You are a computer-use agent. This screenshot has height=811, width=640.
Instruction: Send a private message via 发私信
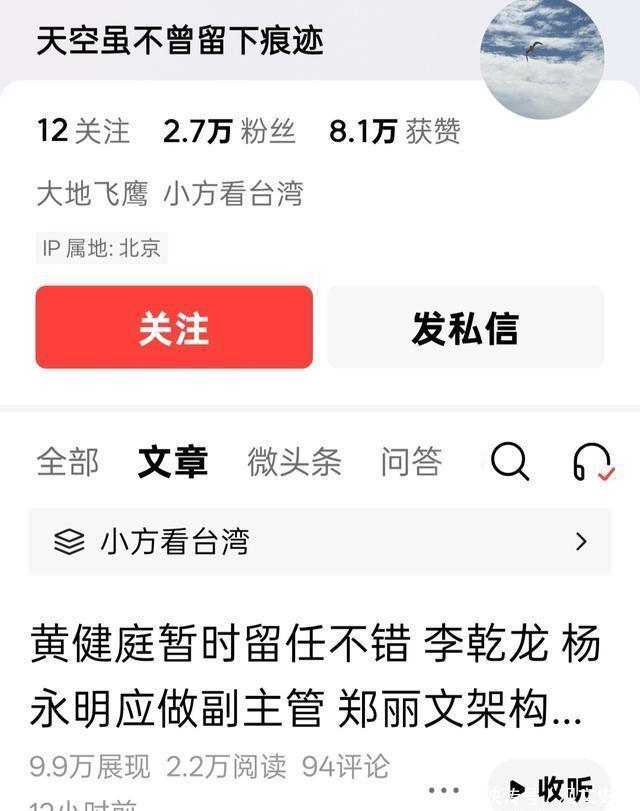pyautogui.click(x=465, y=328)
